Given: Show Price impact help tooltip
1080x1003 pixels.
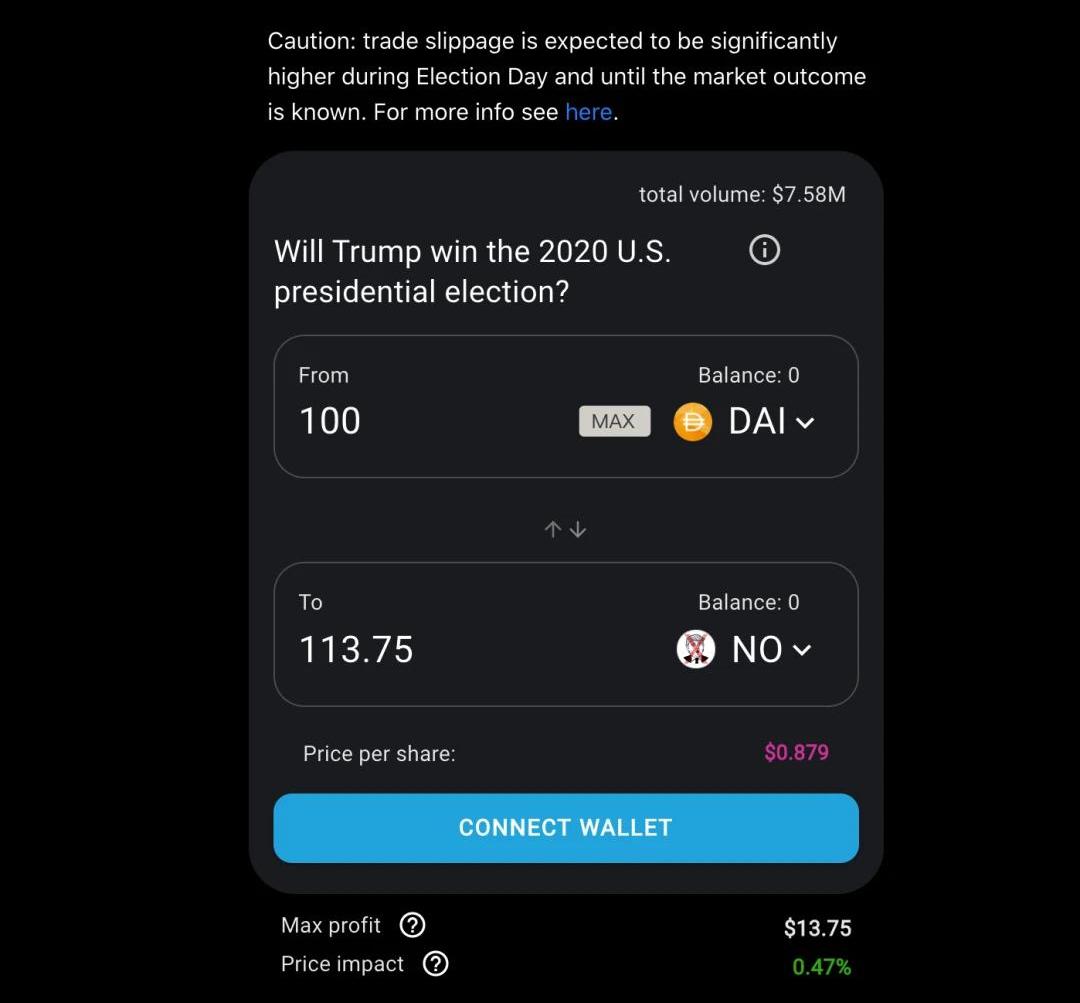Looking at the screenshot, I should tap(436, 964).
